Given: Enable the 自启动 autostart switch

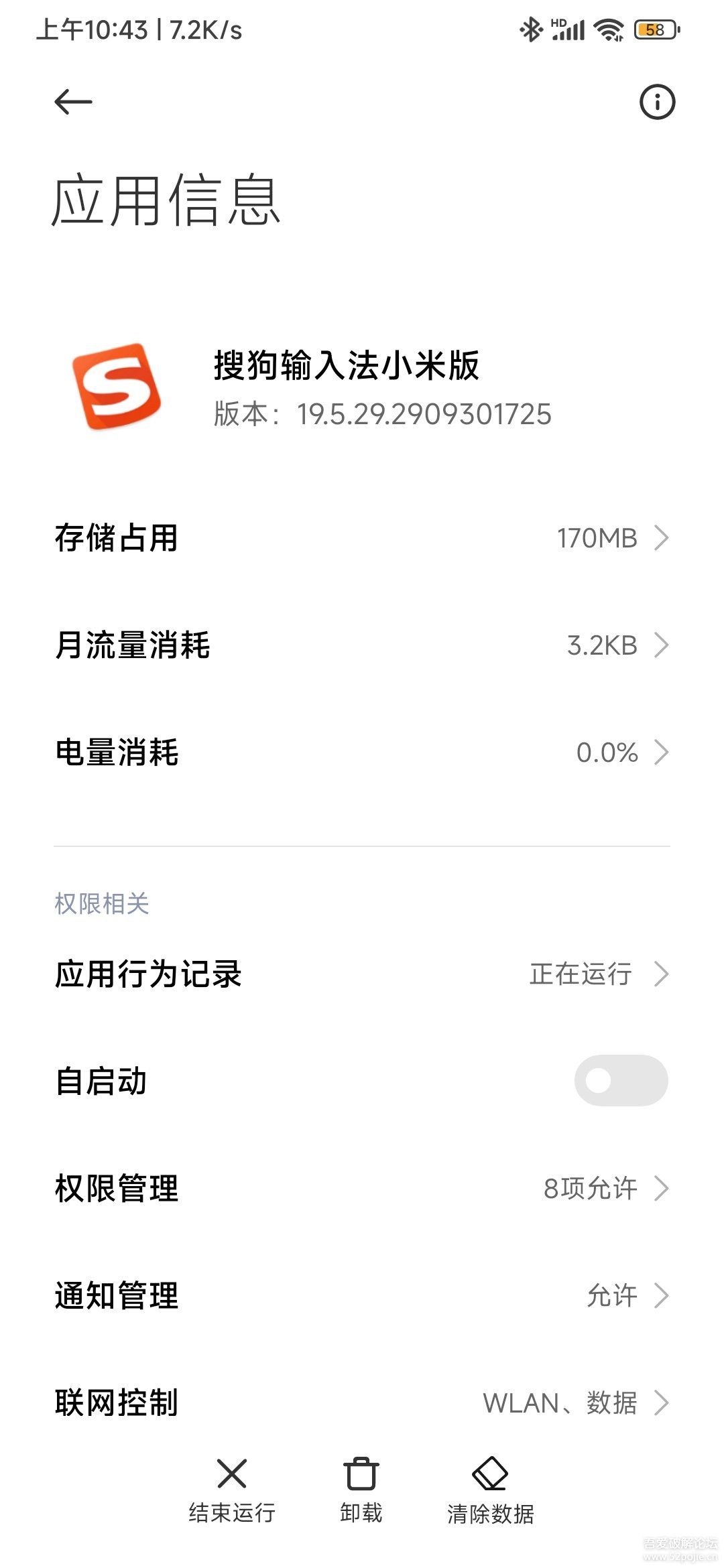Looking at the screenshot, I should (620, 1081).
